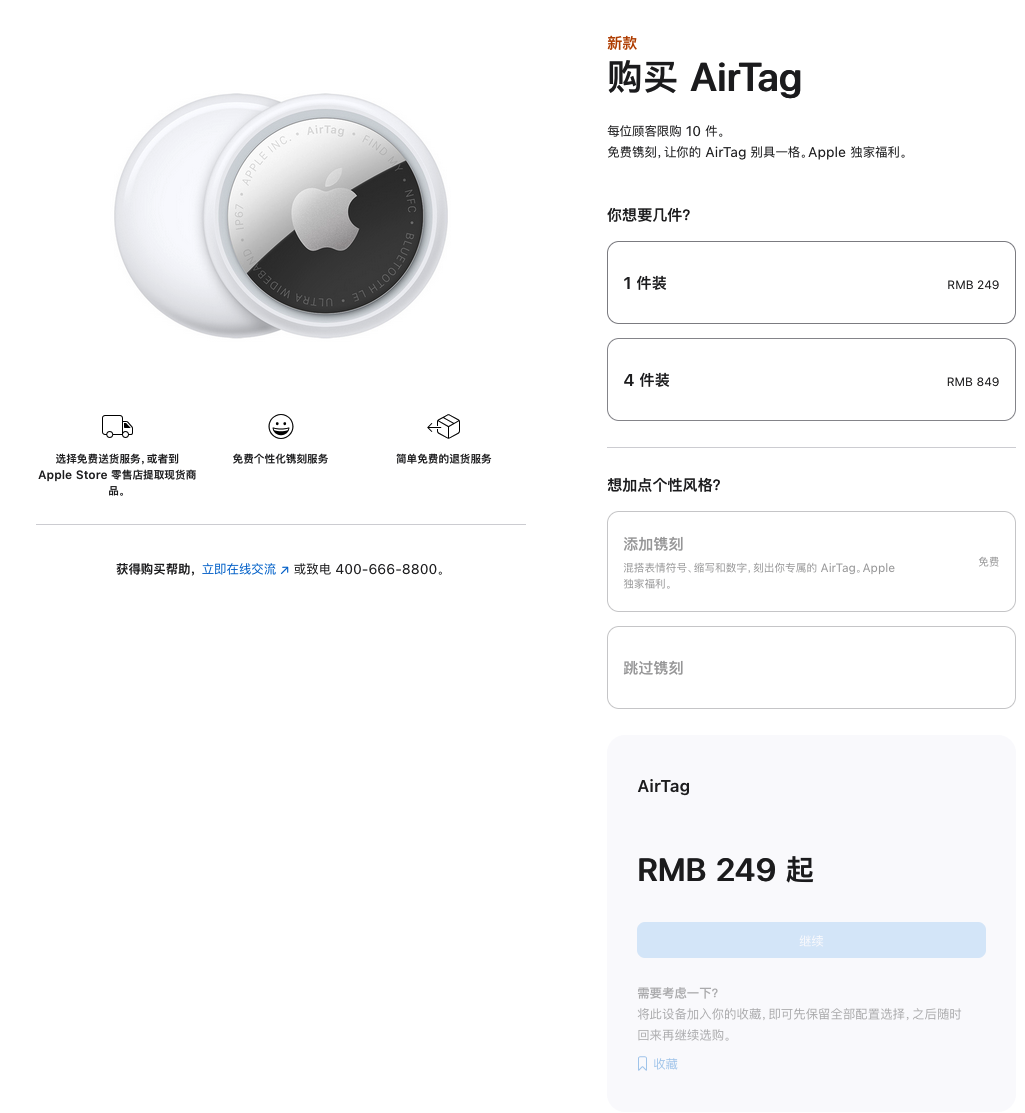Click the AirTag summary heading
The width and height of the screenshot is (1025, 1113).
pos(663,786)
